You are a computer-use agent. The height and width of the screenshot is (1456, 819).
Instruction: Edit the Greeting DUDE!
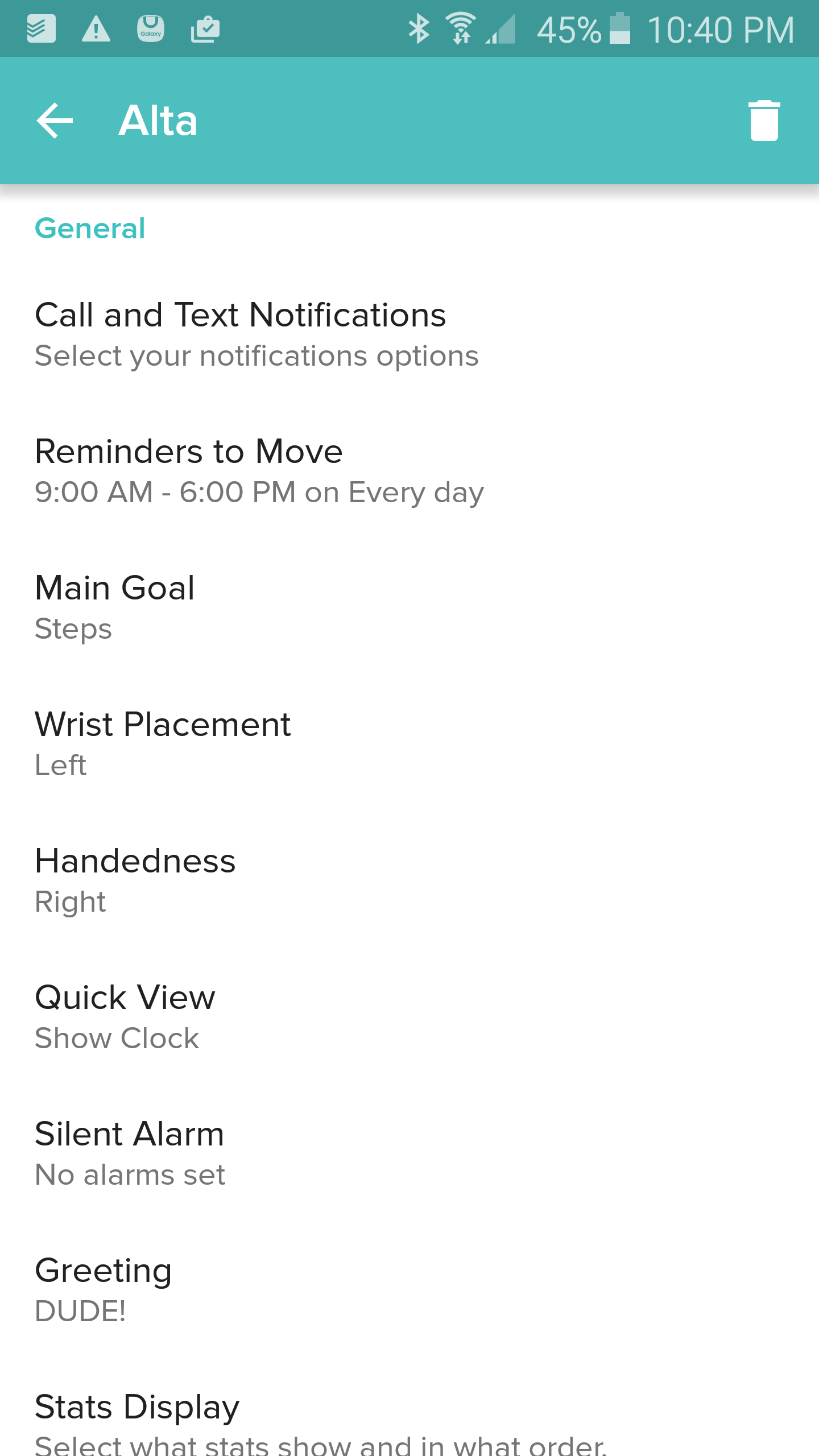pyautogui.click(x=102, y=1290)
